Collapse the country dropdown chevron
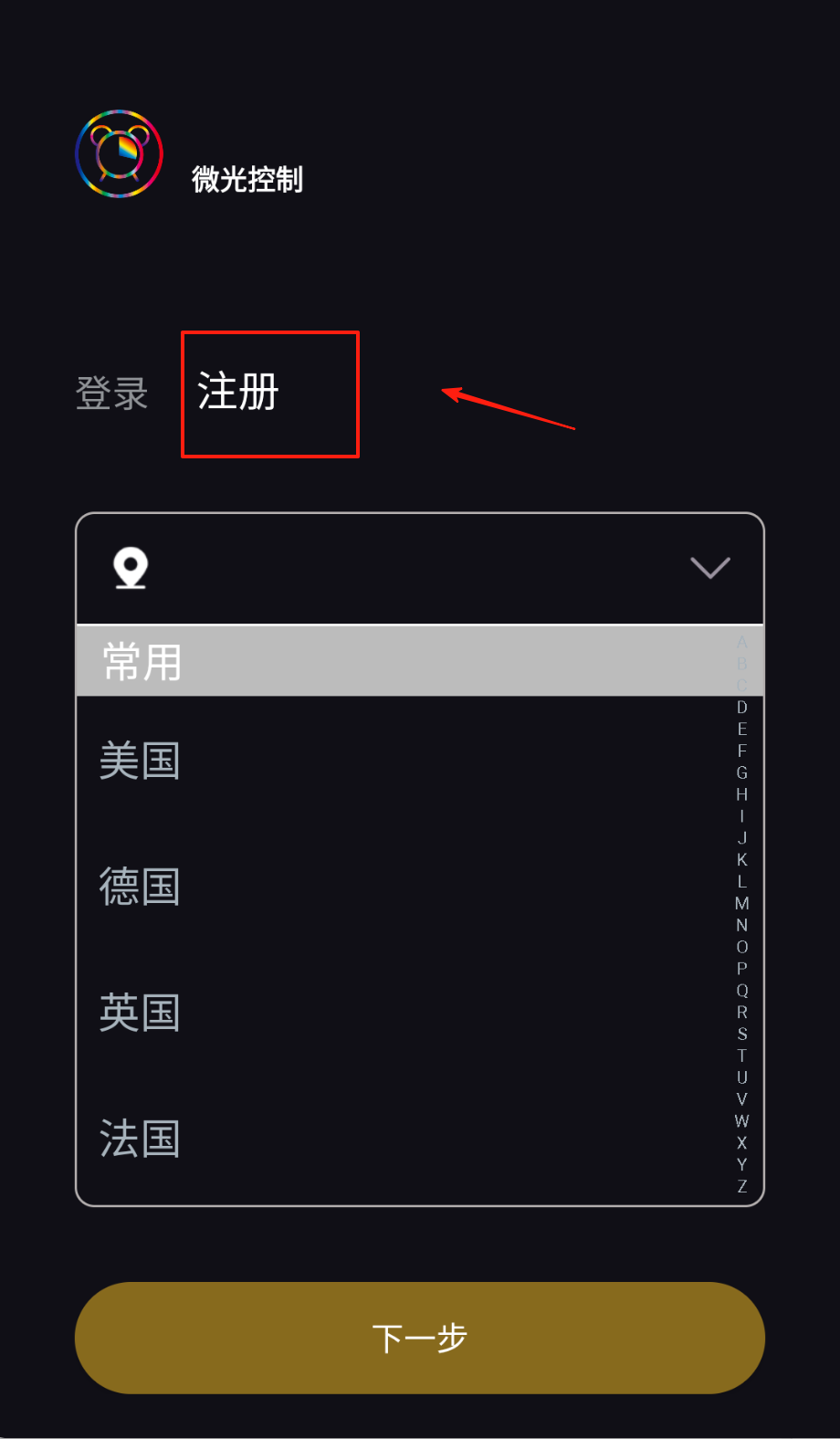Viewport: 840px width, 1439px height. [x=709, y=567]
